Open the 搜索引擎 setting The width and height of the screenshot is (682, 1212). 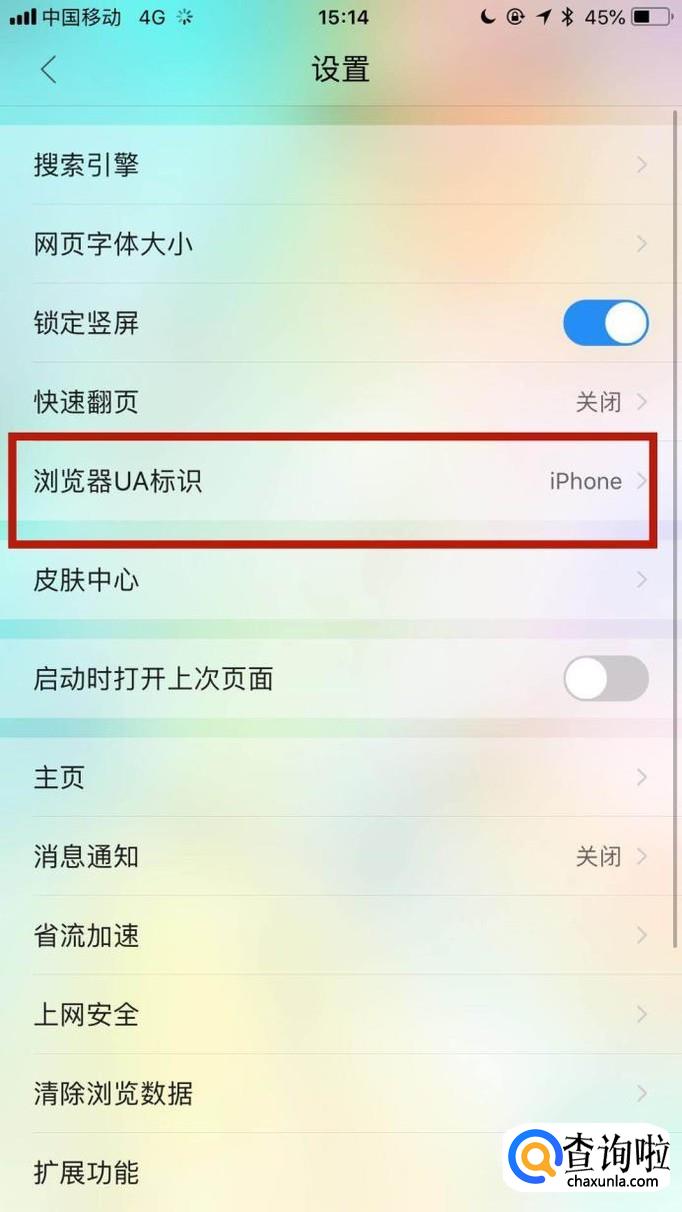point(340,165)
